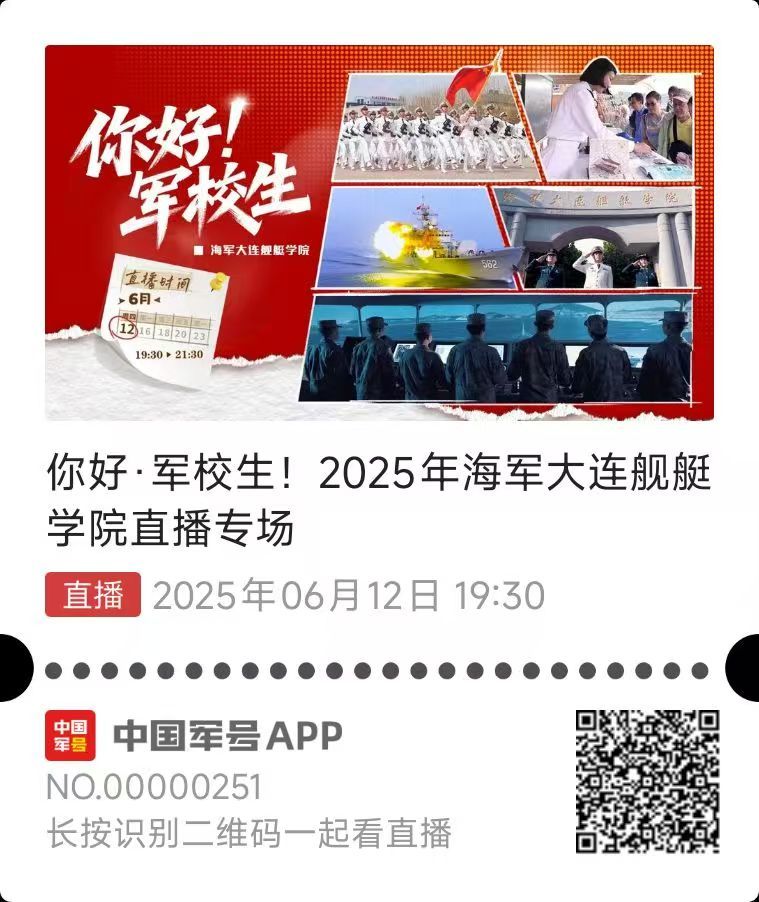Click the circled date 12 on the calendar

click(126, 329)
